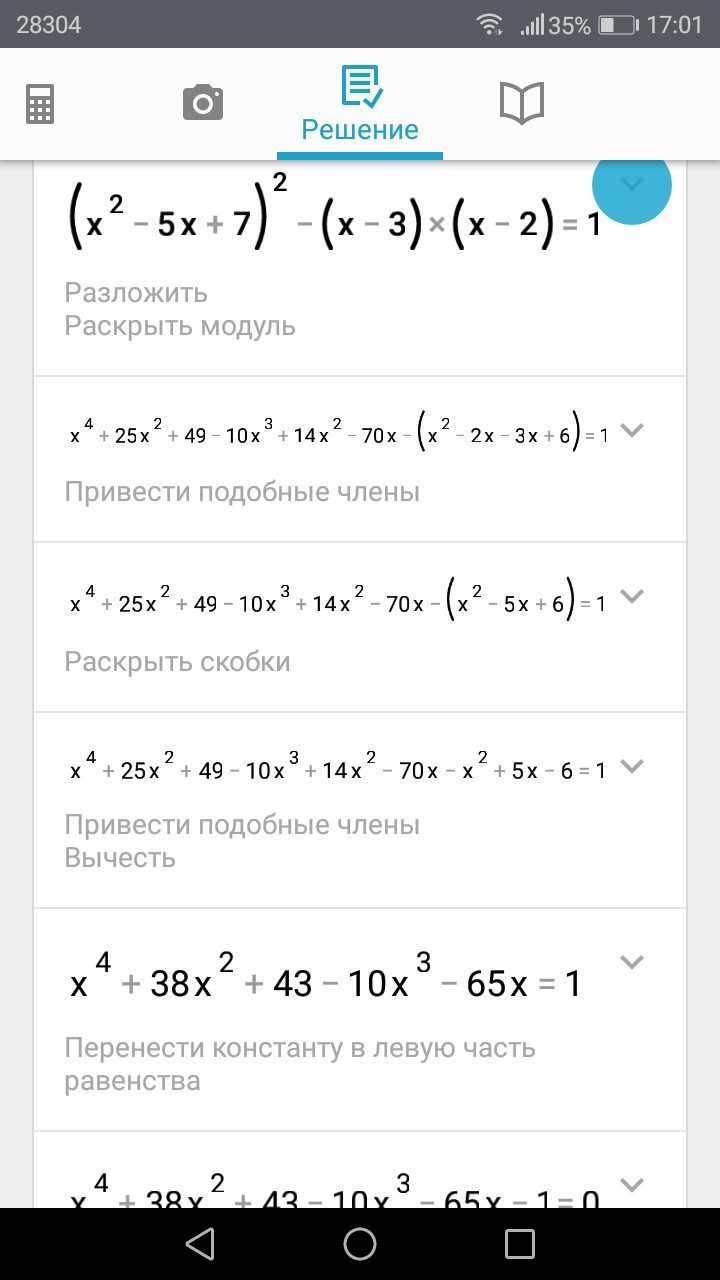
Task: Tap the blue round chevron button
Action: (631, 184)
